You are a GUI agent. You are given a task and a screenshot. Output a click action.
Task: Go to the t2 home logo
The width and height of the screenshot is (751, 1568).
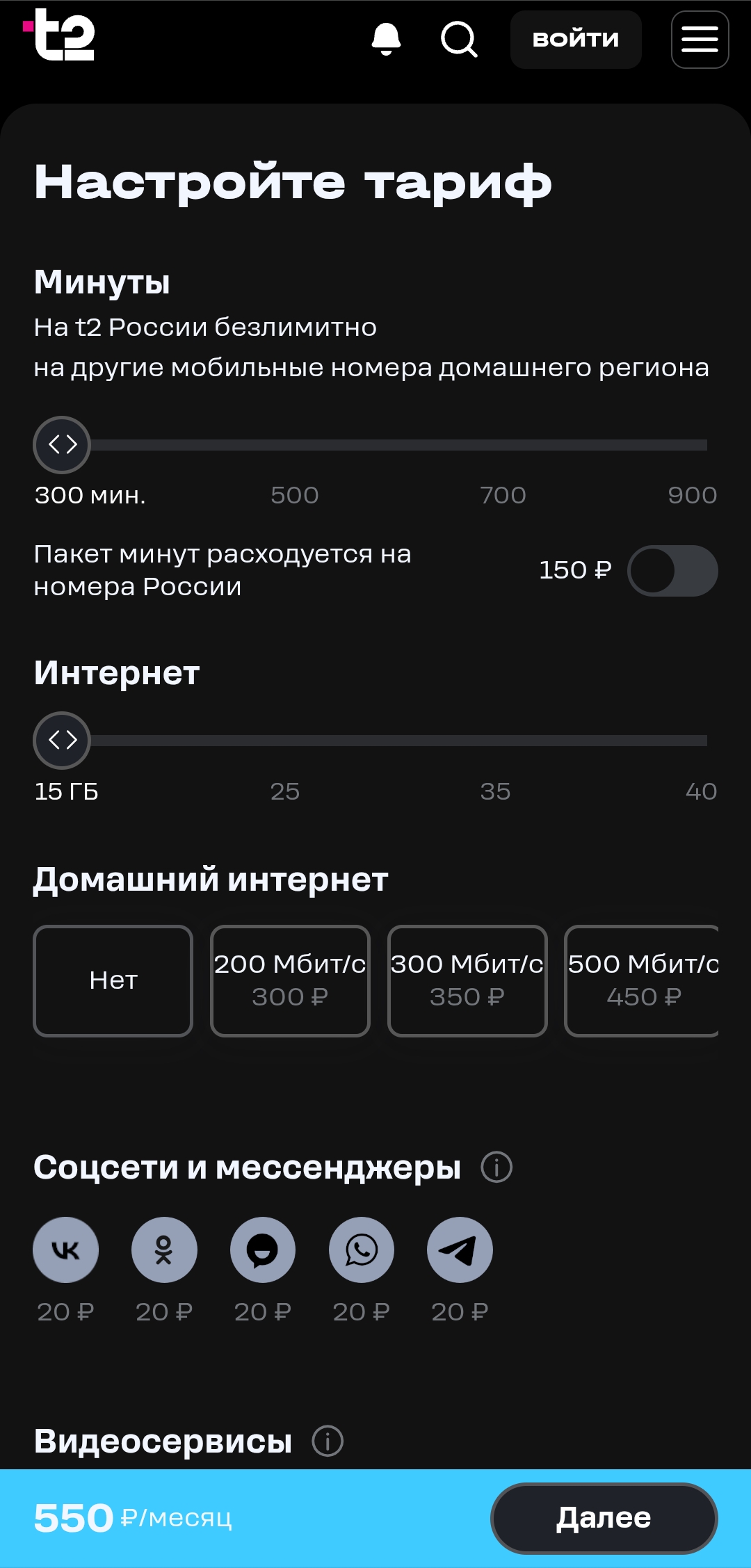tap(61, 35)
